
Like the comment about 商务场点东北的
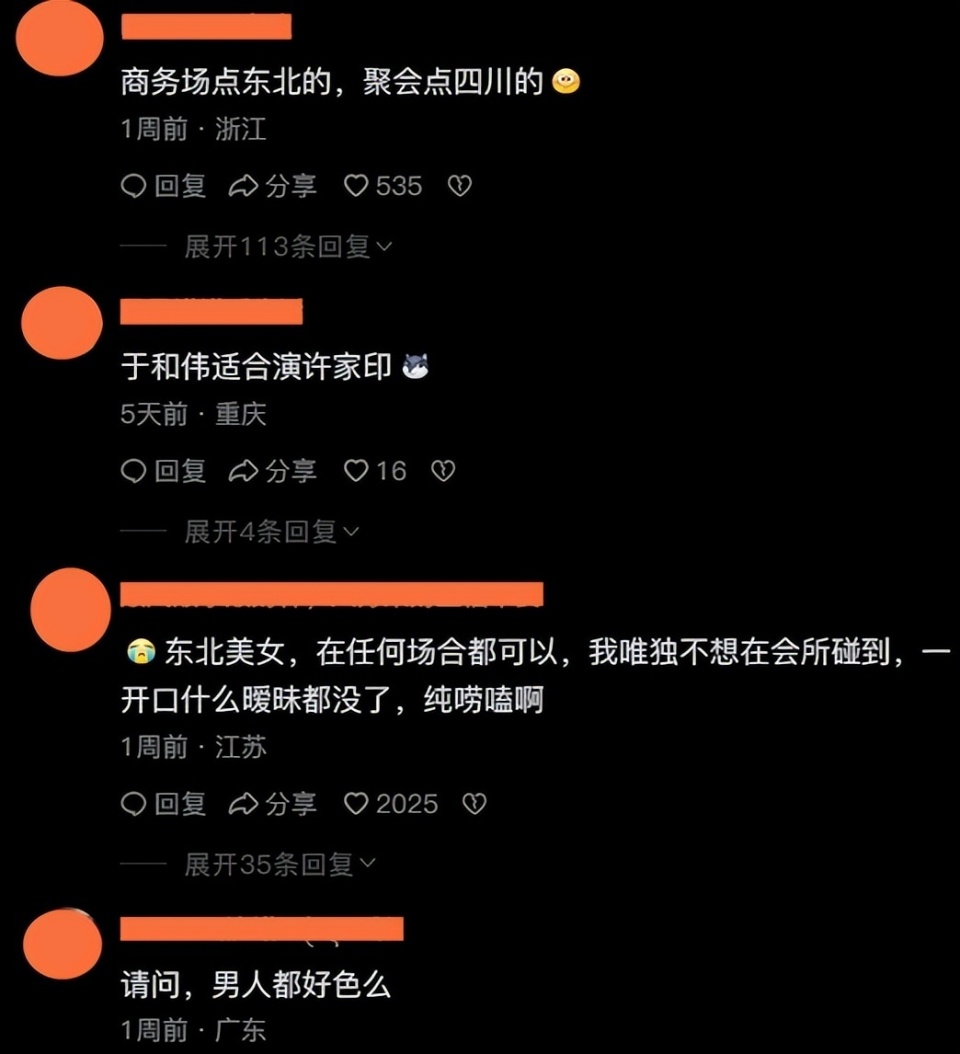pos(358,186)
